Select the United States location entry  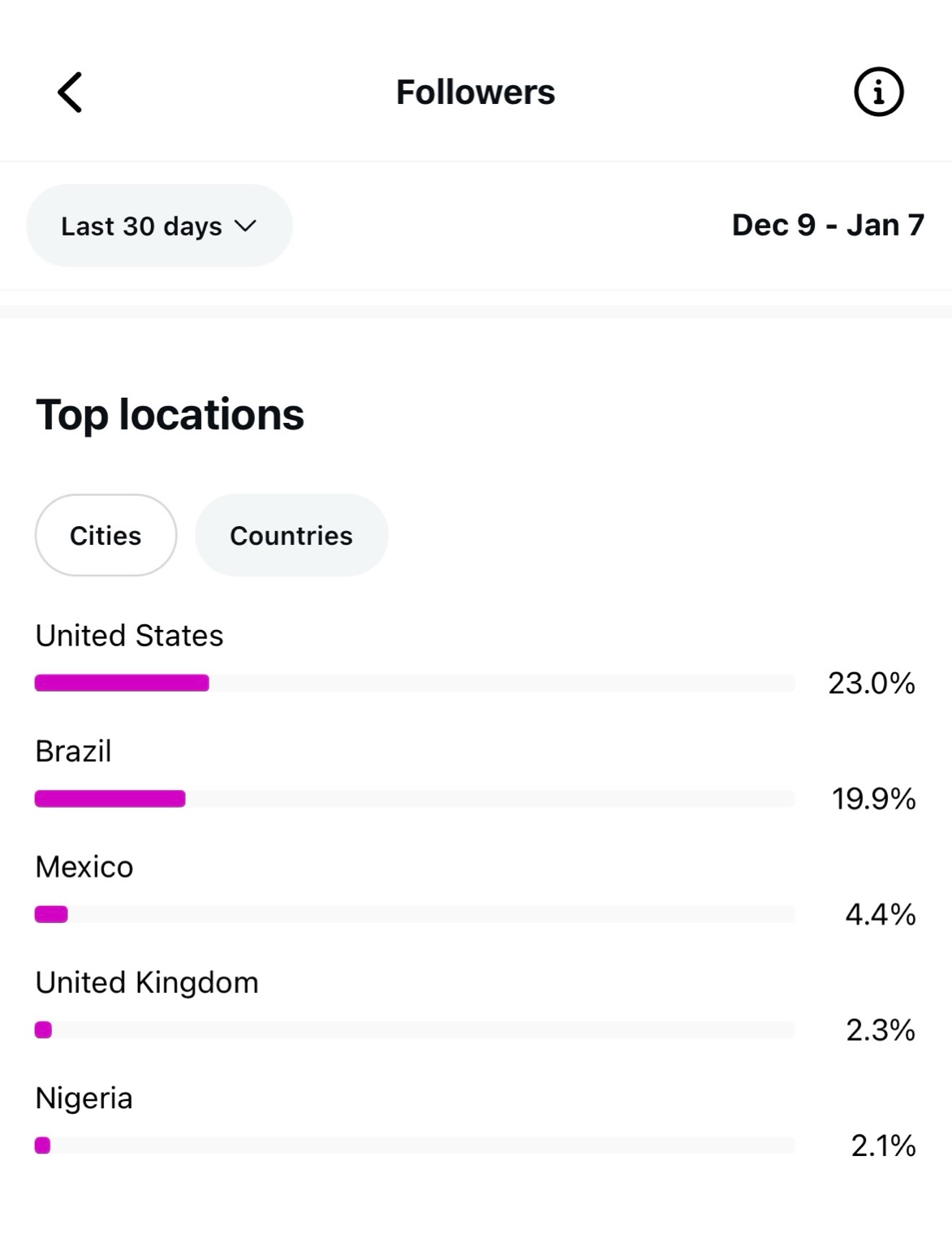coord(129,636)
